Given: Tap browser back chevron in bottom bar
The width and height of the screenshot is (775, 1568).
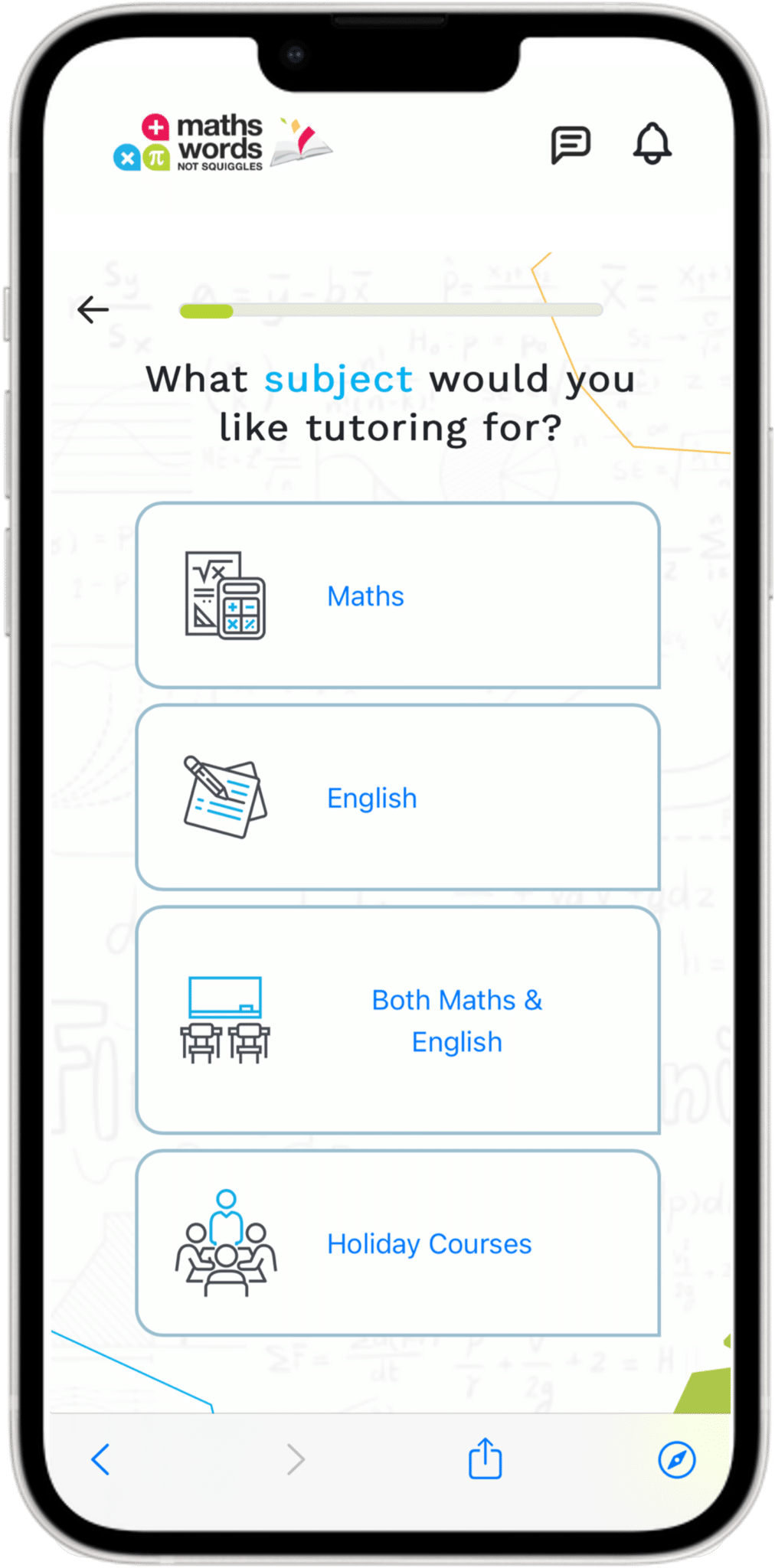Looking at the screenshot, I should [x=101, y=1459].
